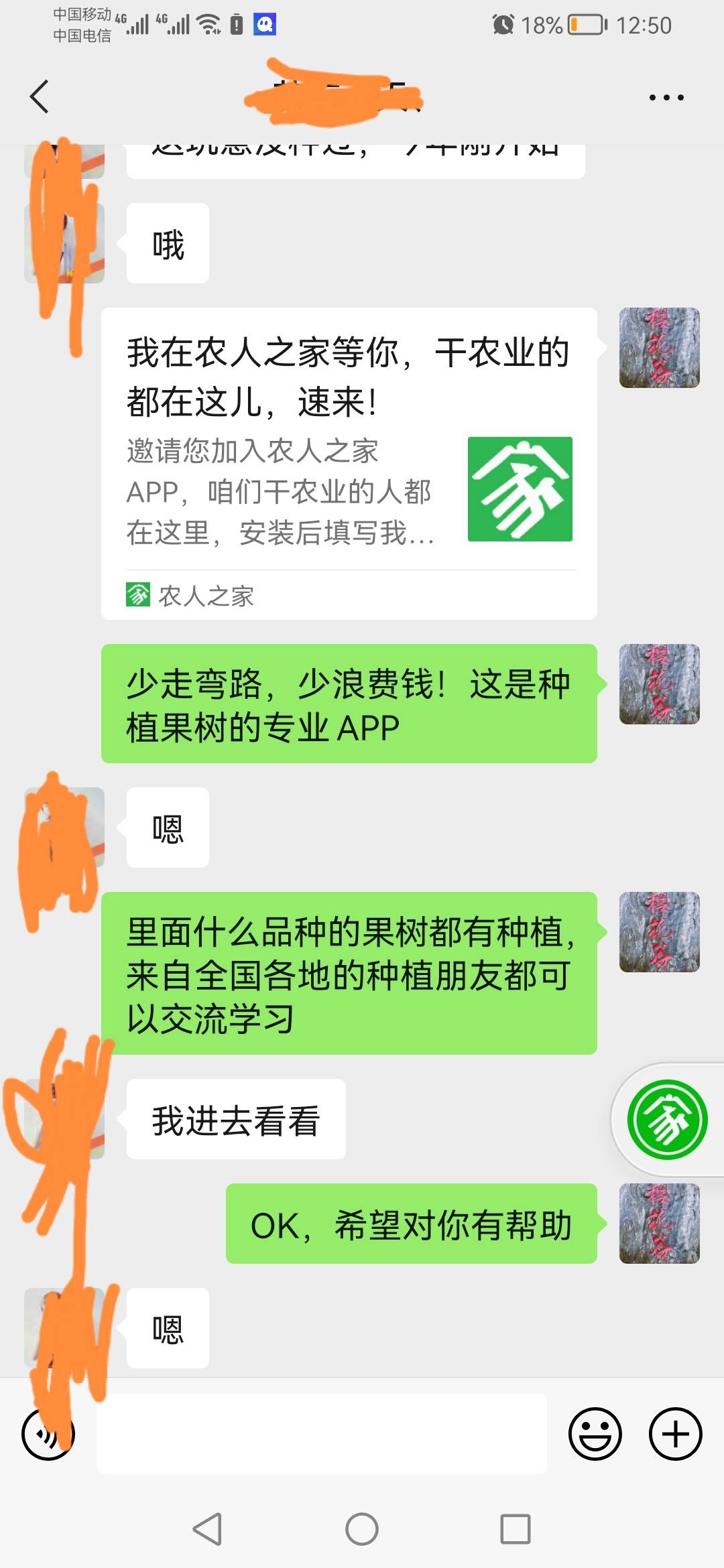Screen dimensions: 724x1568
Task: Switch to voice message input
Action: click(48, 1434)
